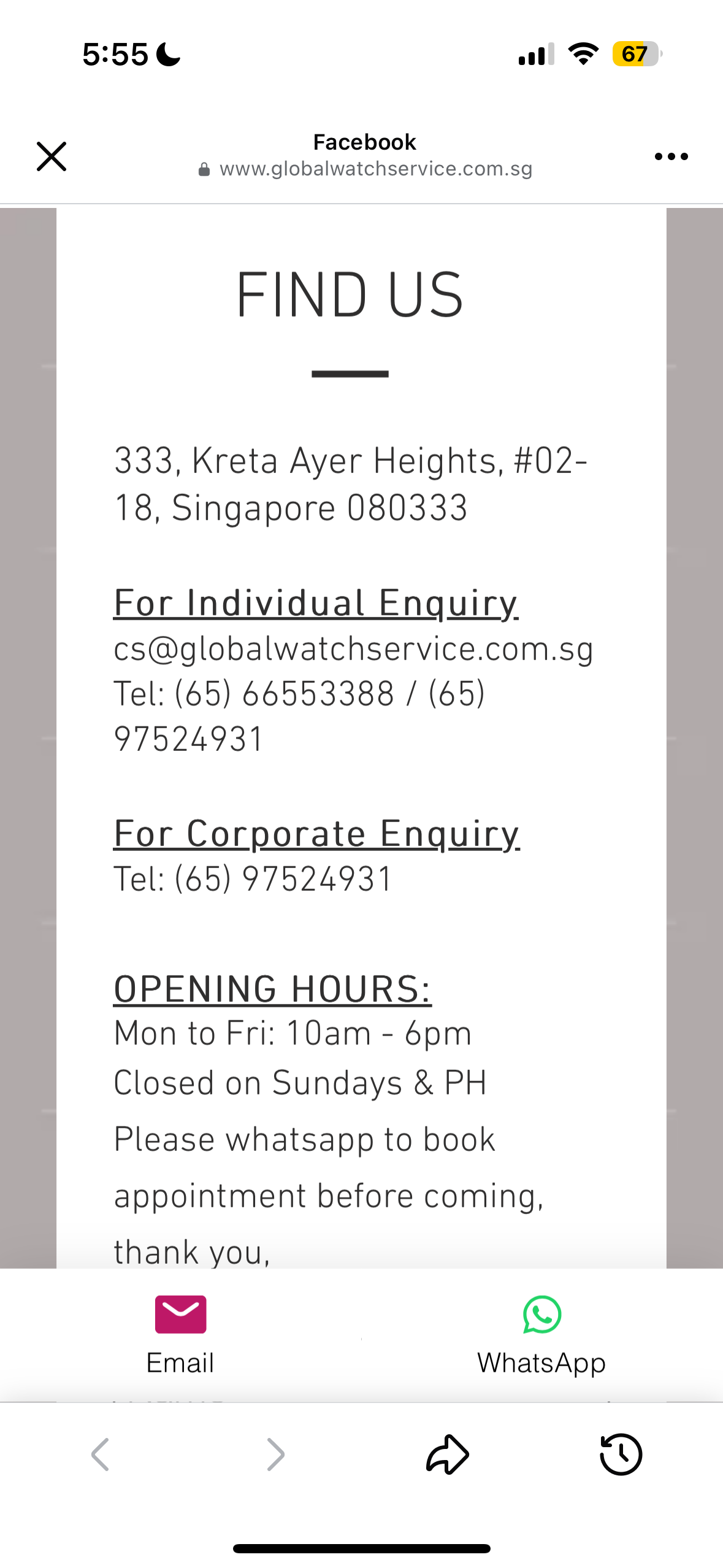Open the three-dot overflow menu
This screenshot has width=723, height=1568.
pos(671,157)
